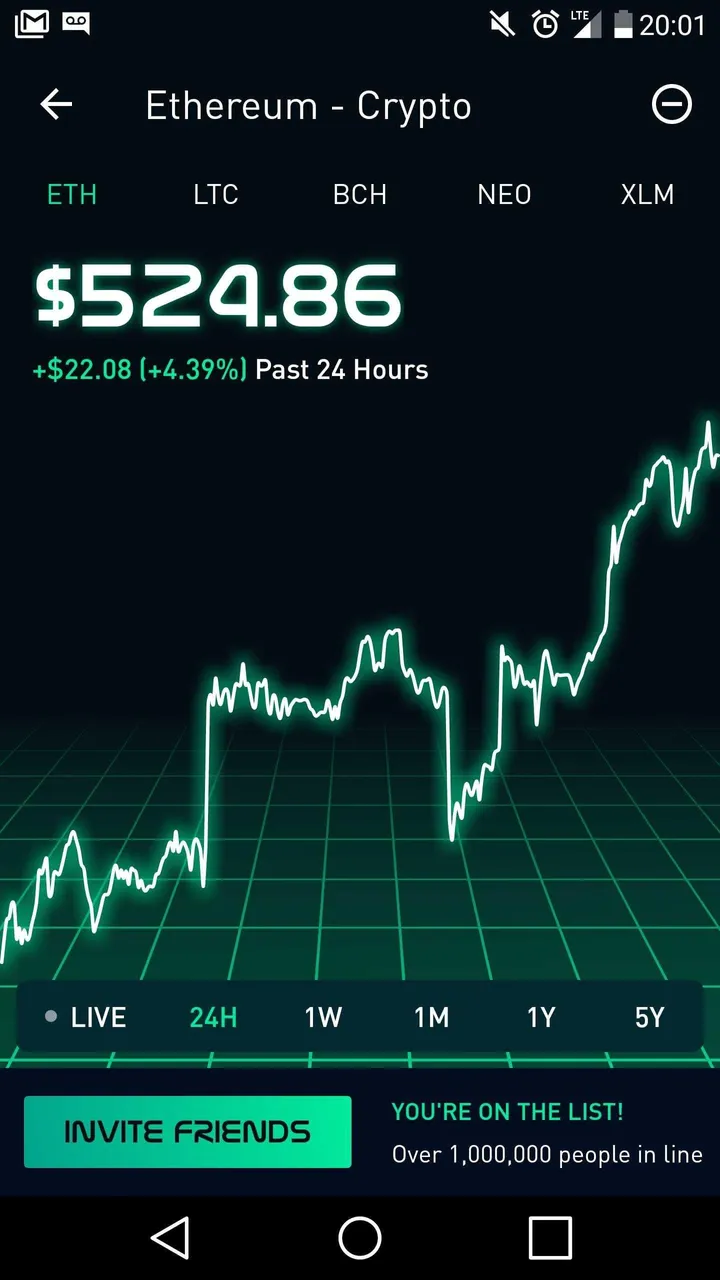Screen dimensions: 720x1280
Task: Select the ETH tab
Action: pos(72,194)
